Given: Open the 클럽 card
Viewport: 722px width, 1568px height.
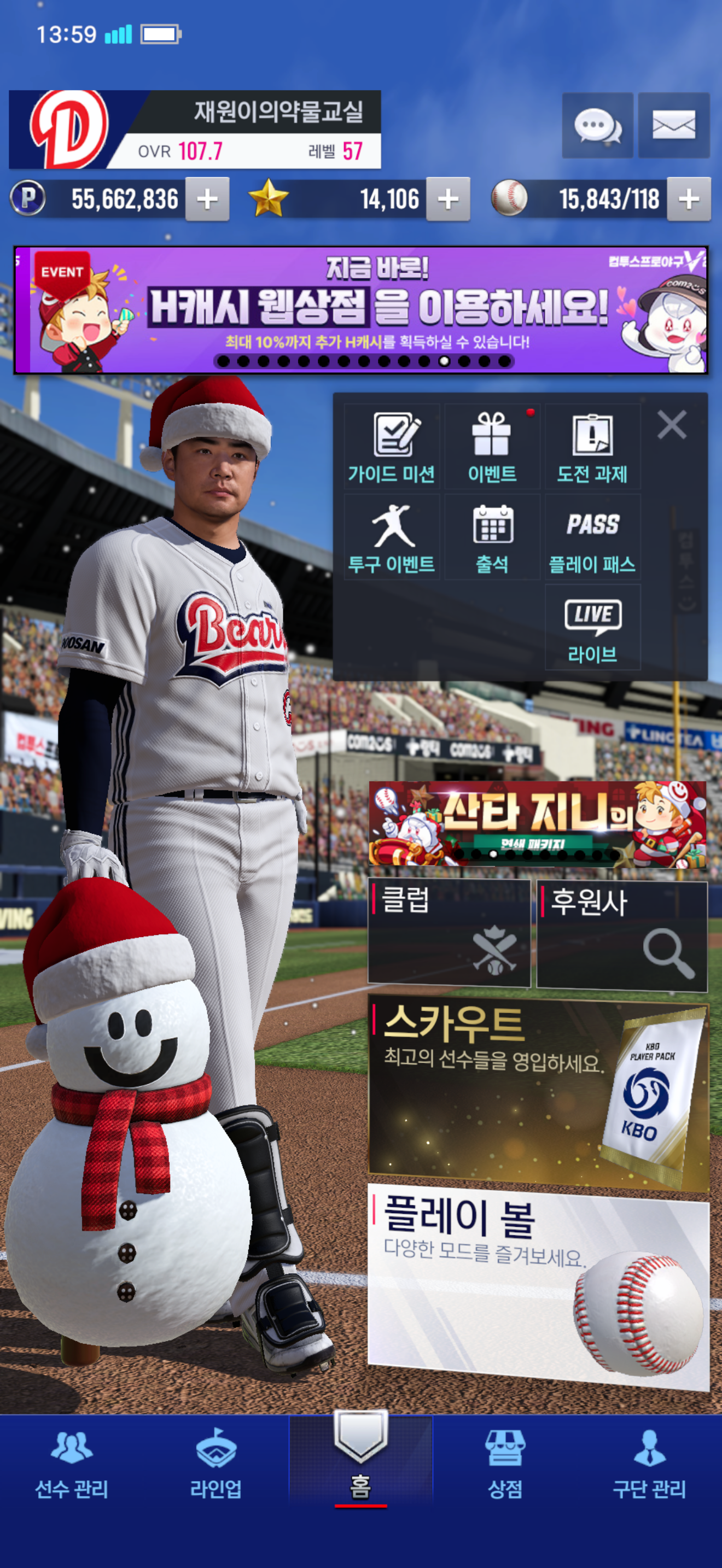Looking at the screenshot, I should (449, 931).
